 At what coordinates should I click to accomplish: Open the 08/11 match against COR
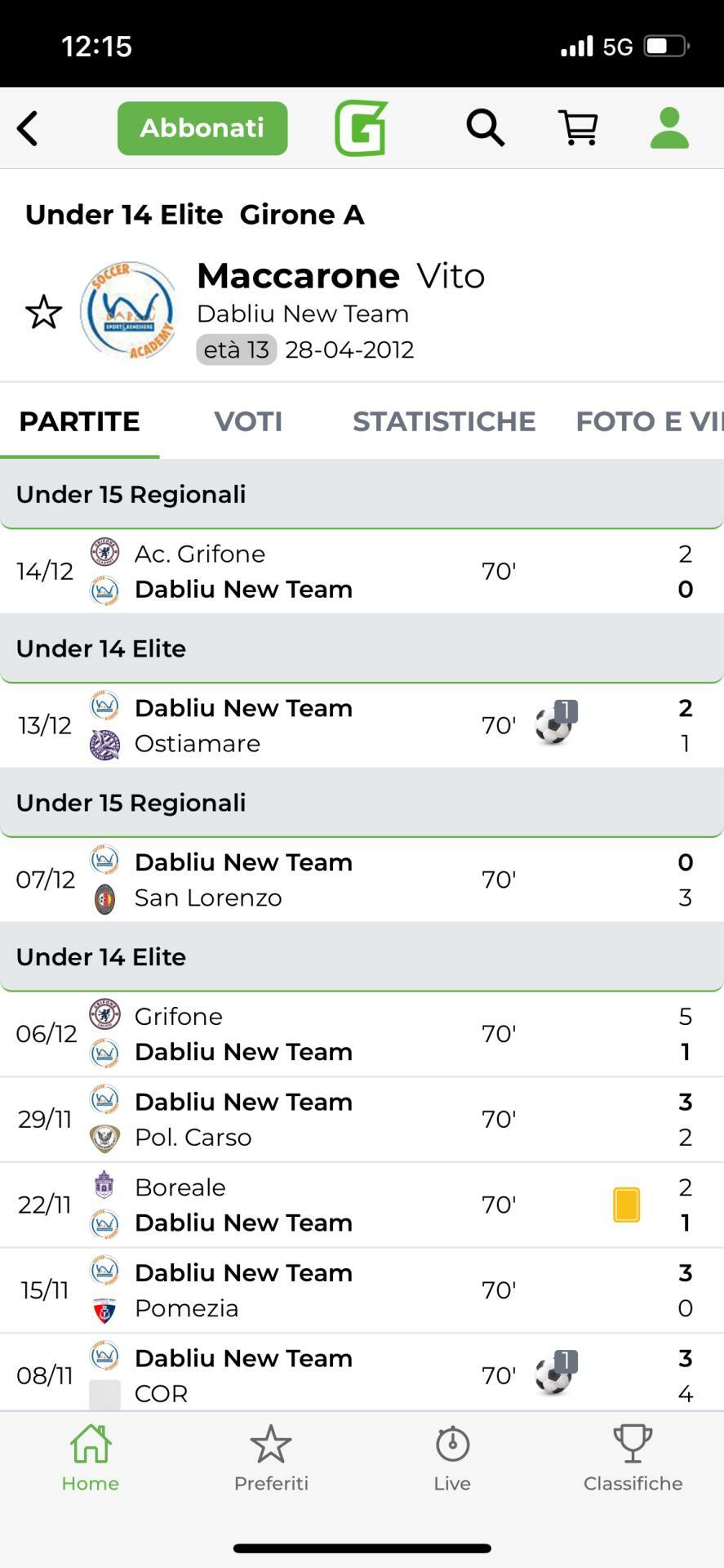362,1374
